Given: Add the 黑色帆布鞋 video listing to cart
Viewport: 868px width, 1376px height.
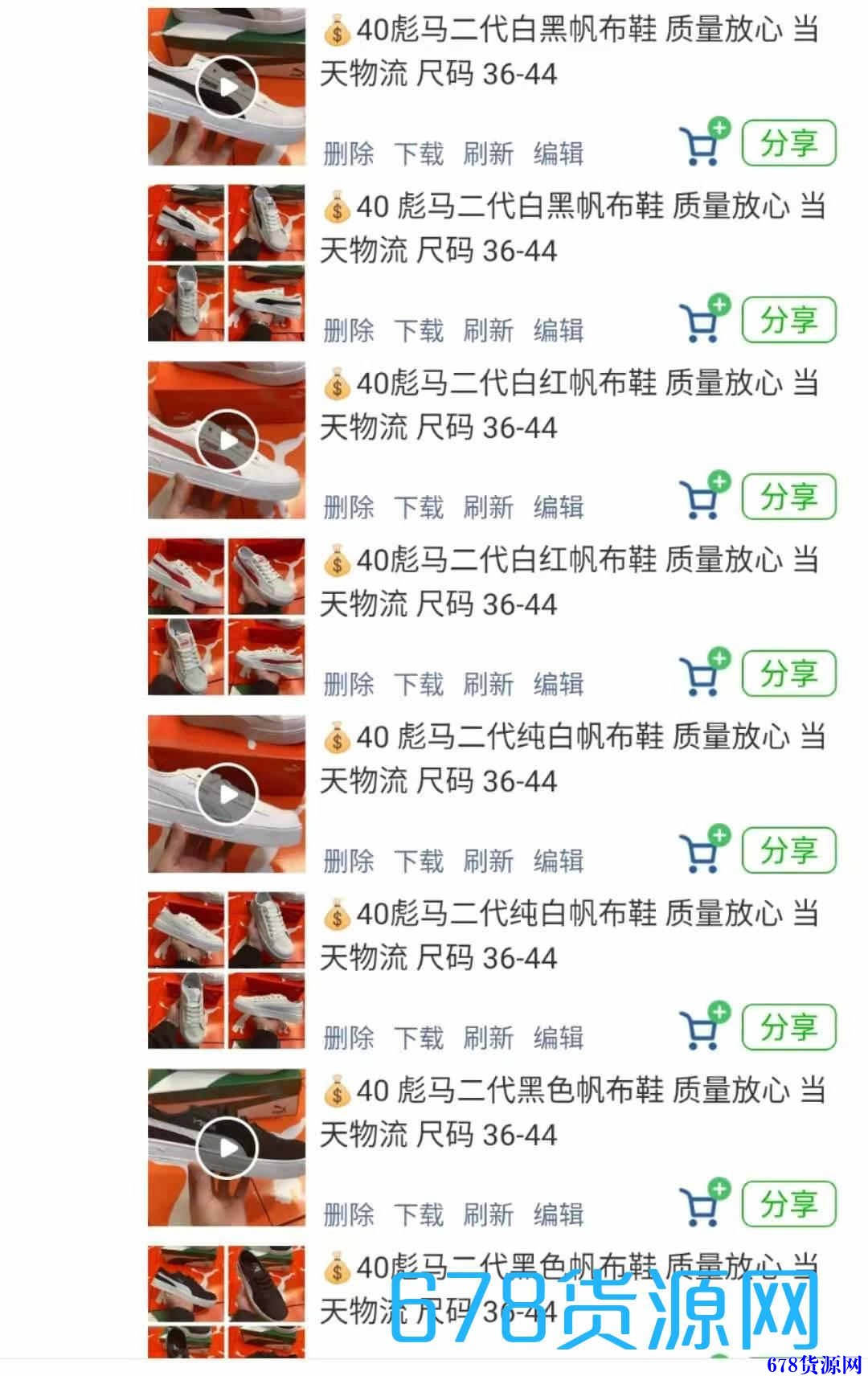Looking at the screenshot, I should tap(702, 1204).
